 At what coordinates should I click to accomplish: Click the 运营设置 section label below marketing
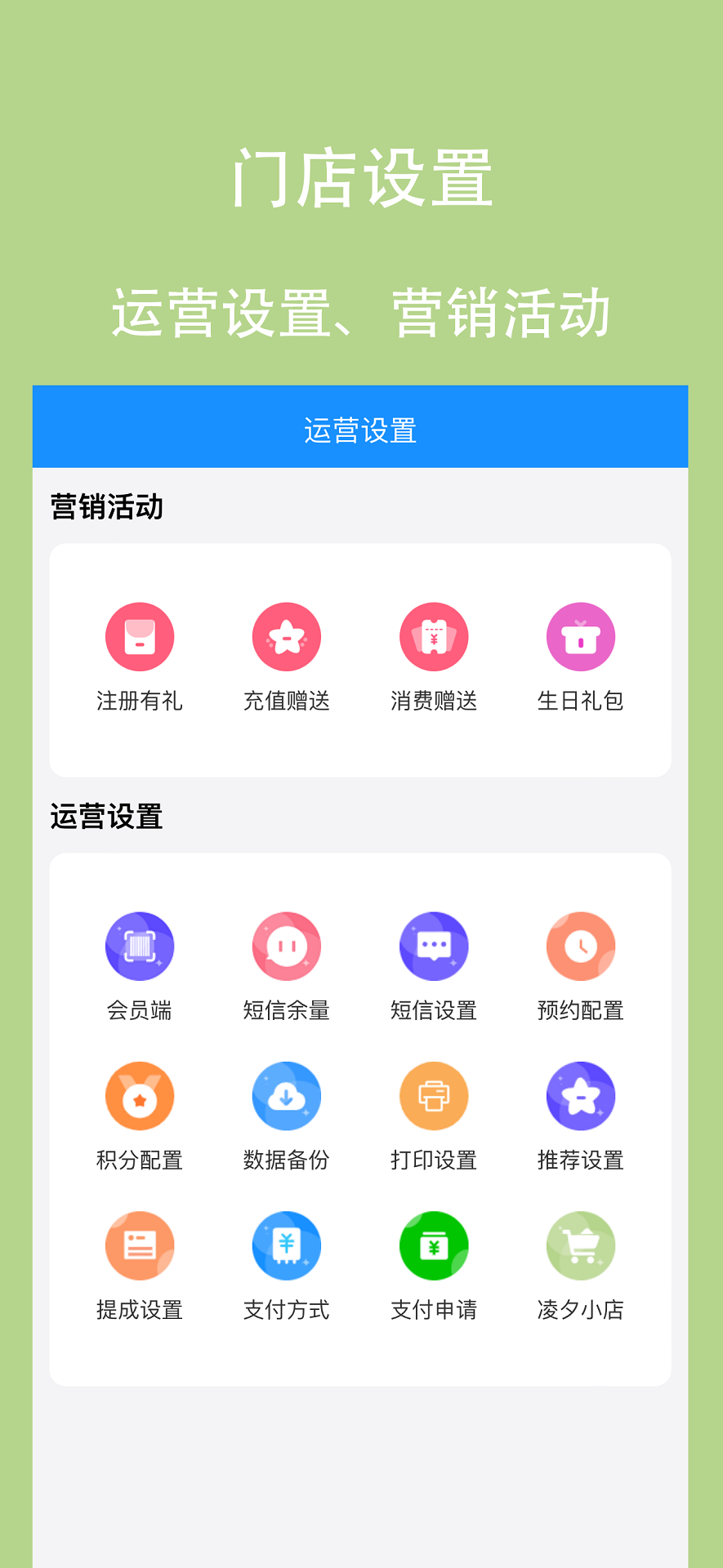click(x=106, y=815)
